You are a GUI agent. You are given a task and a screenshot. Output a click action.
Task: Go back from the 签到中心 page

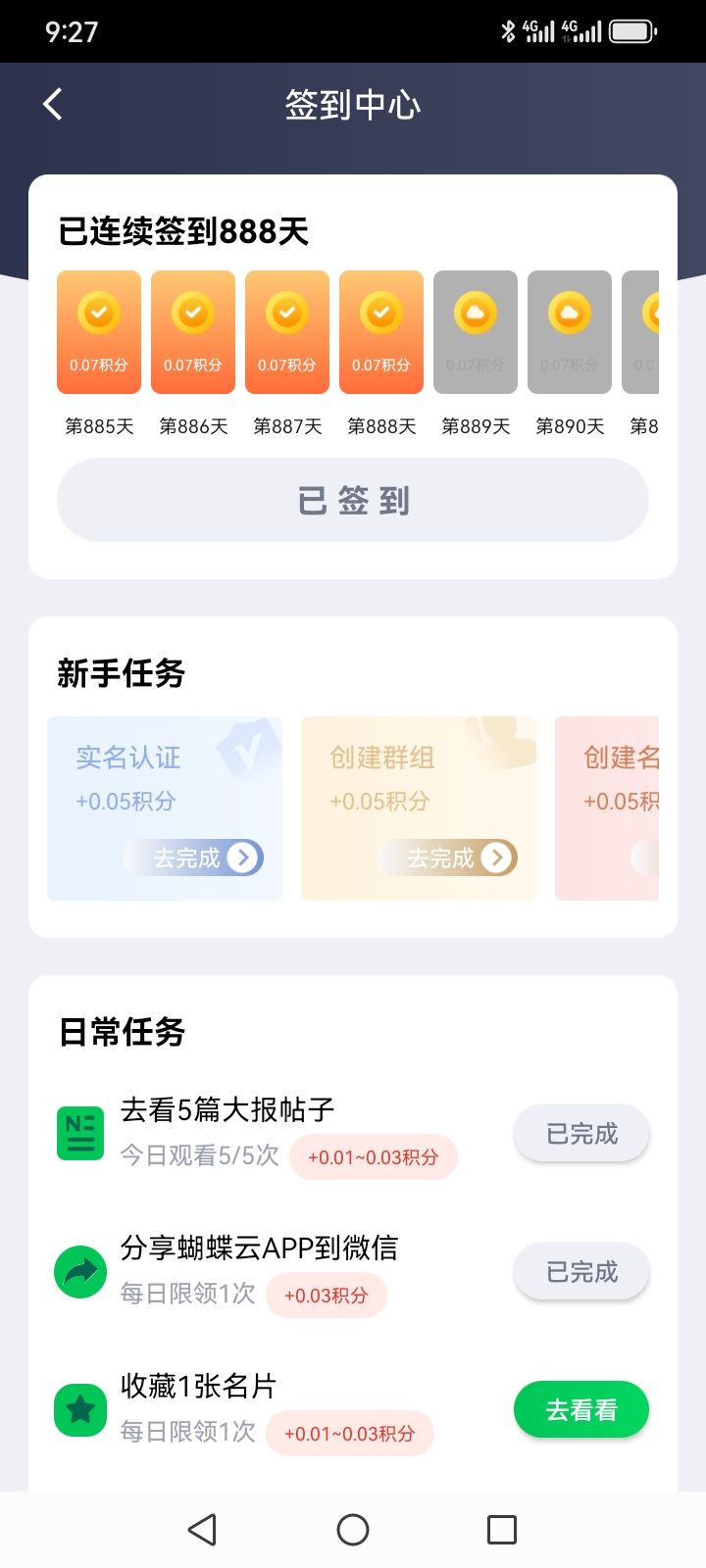click(53, 104)
